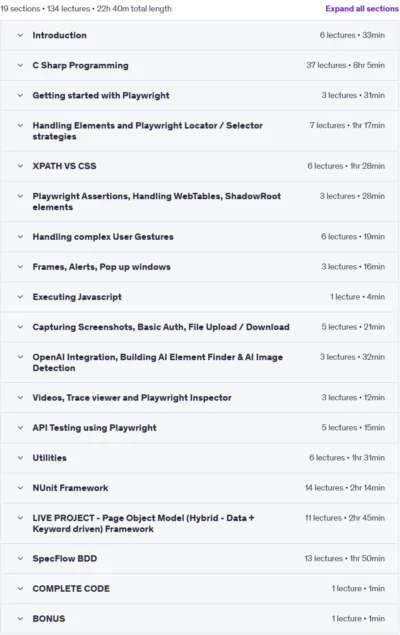Open Getting started with Playwright section

(200, 96)
